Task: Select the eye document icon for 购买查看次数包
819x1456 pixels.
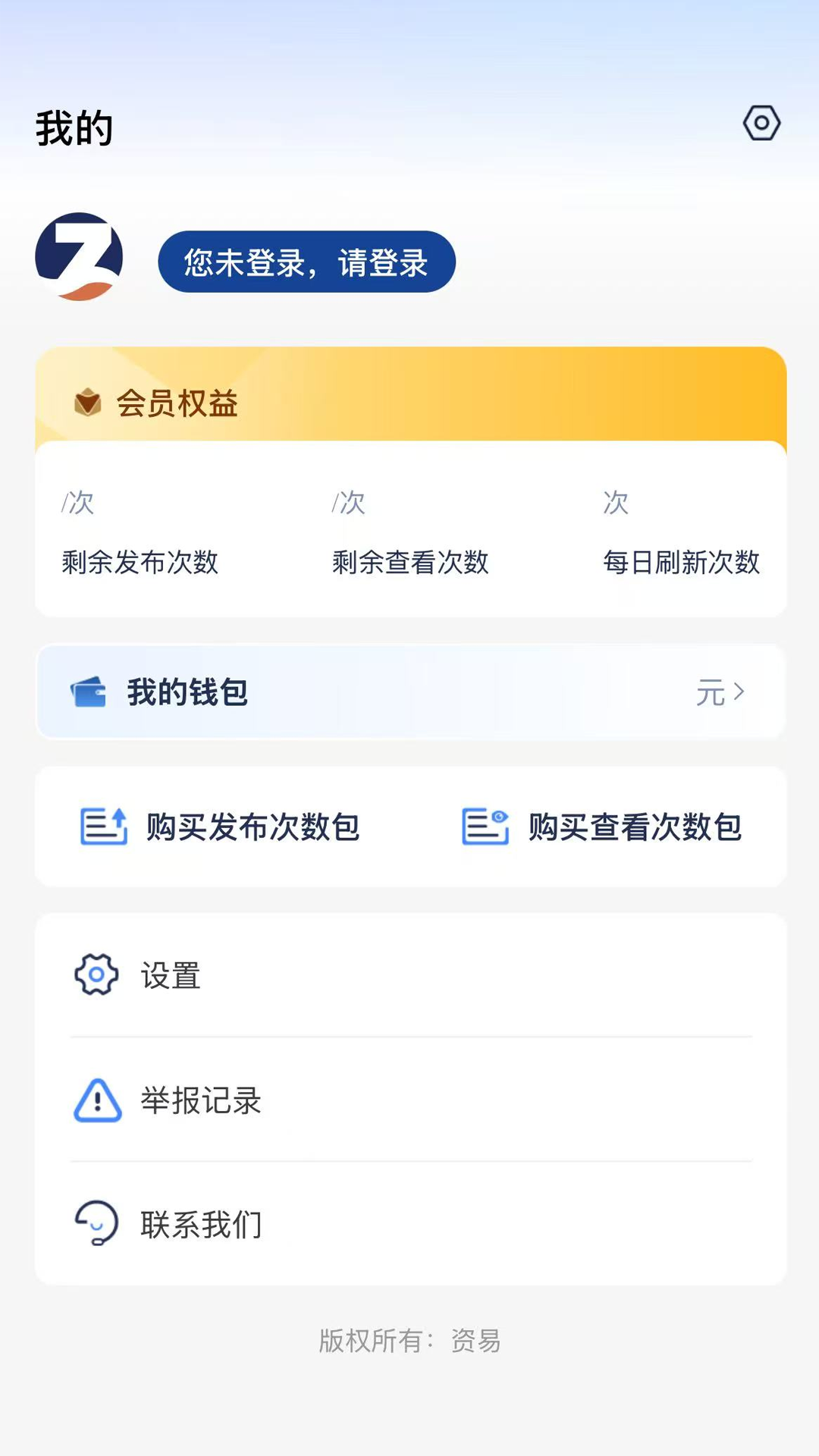Action: coord(485,827)
